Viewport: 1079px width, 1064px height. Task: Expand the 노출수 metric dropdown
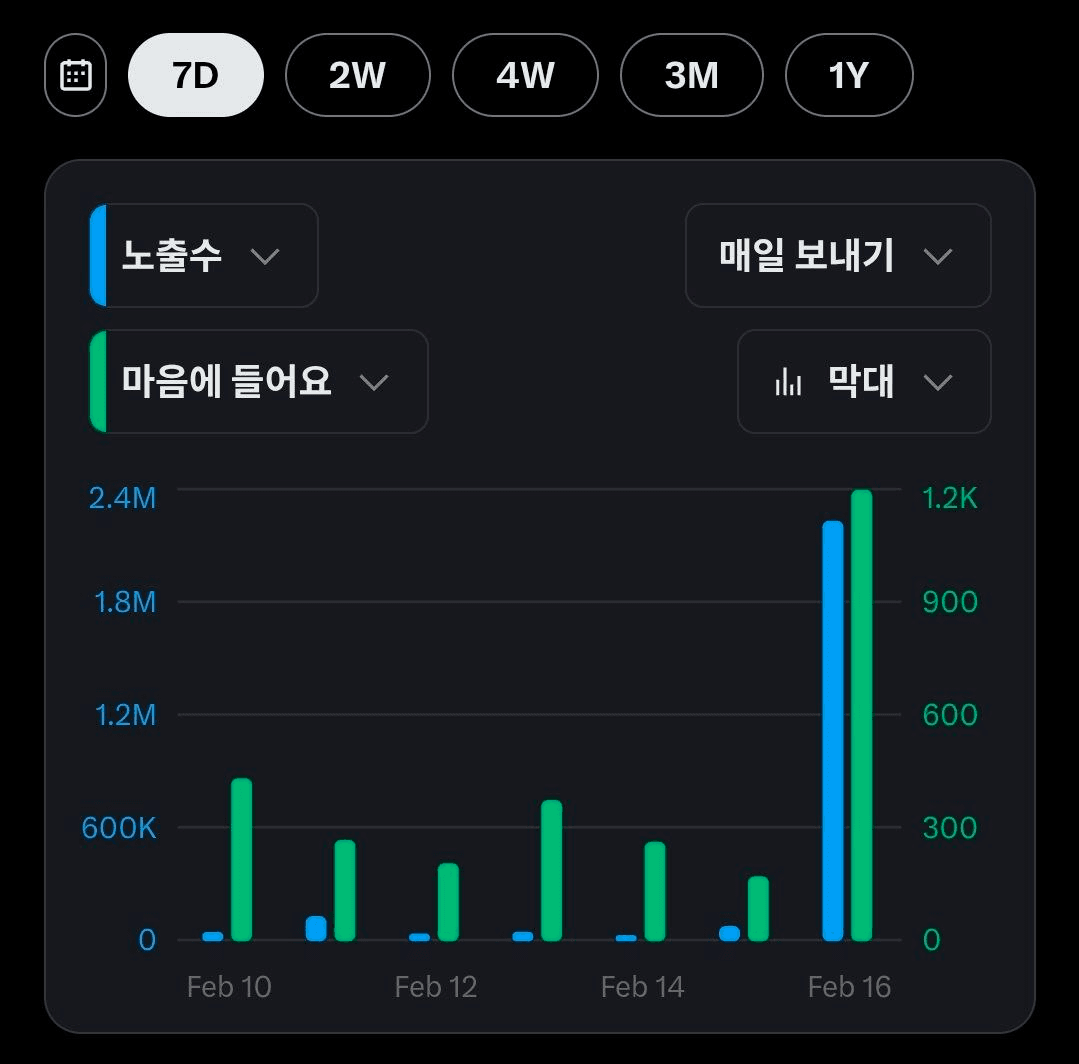point(204,256)
